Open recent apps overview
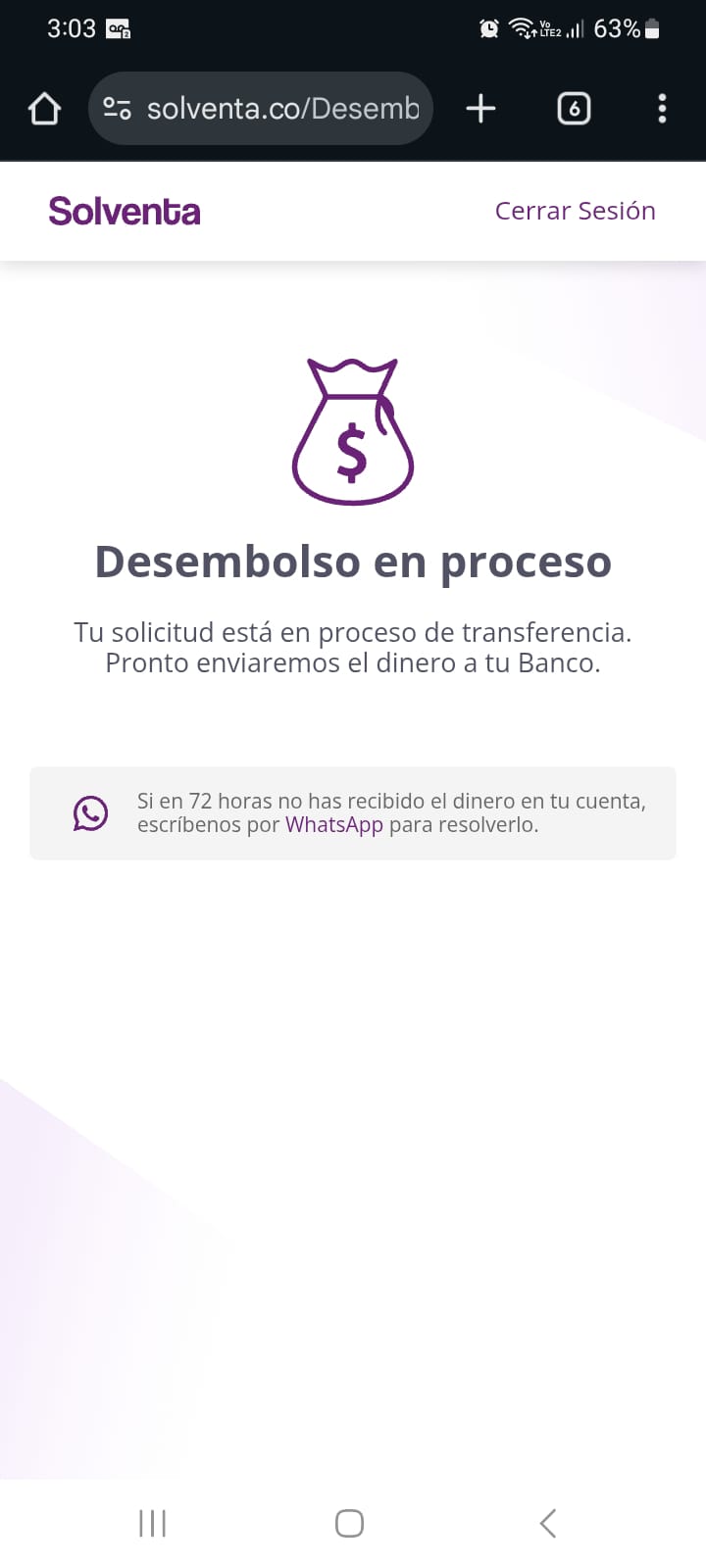The image size is (706, 1568). 153,1523
